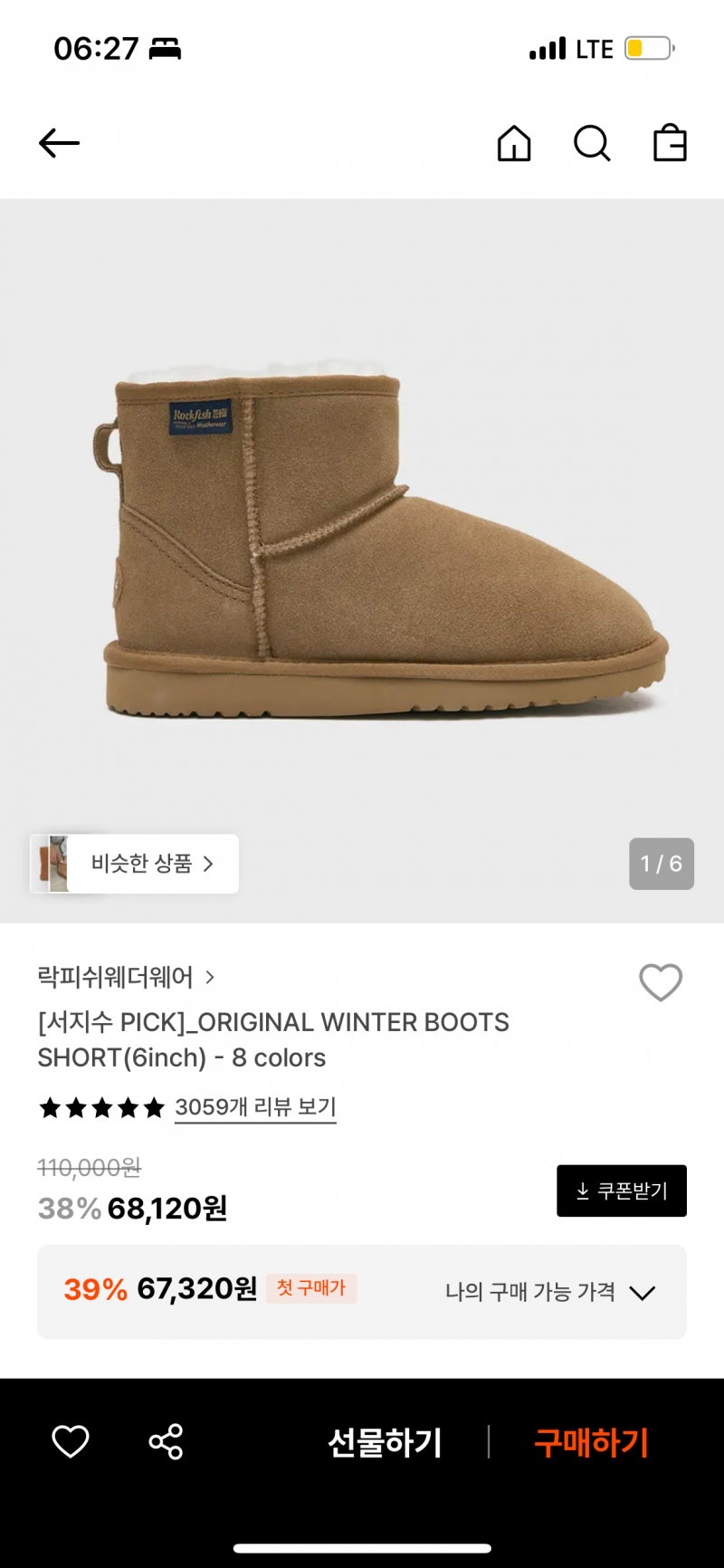
Task: Open the shopping bag icon
Action: [671, 143]
